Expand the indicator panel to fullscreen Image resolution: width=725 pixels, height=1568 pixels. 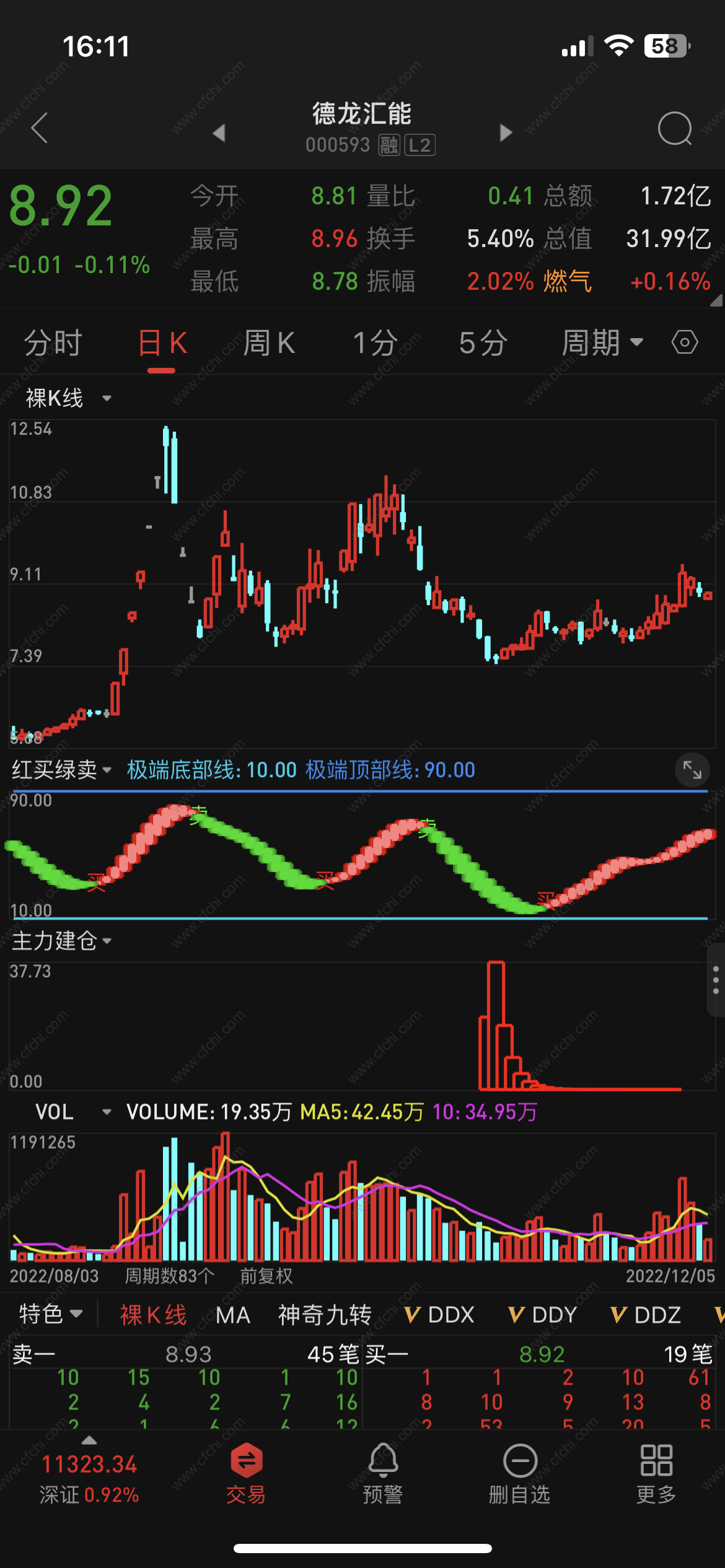692,770
